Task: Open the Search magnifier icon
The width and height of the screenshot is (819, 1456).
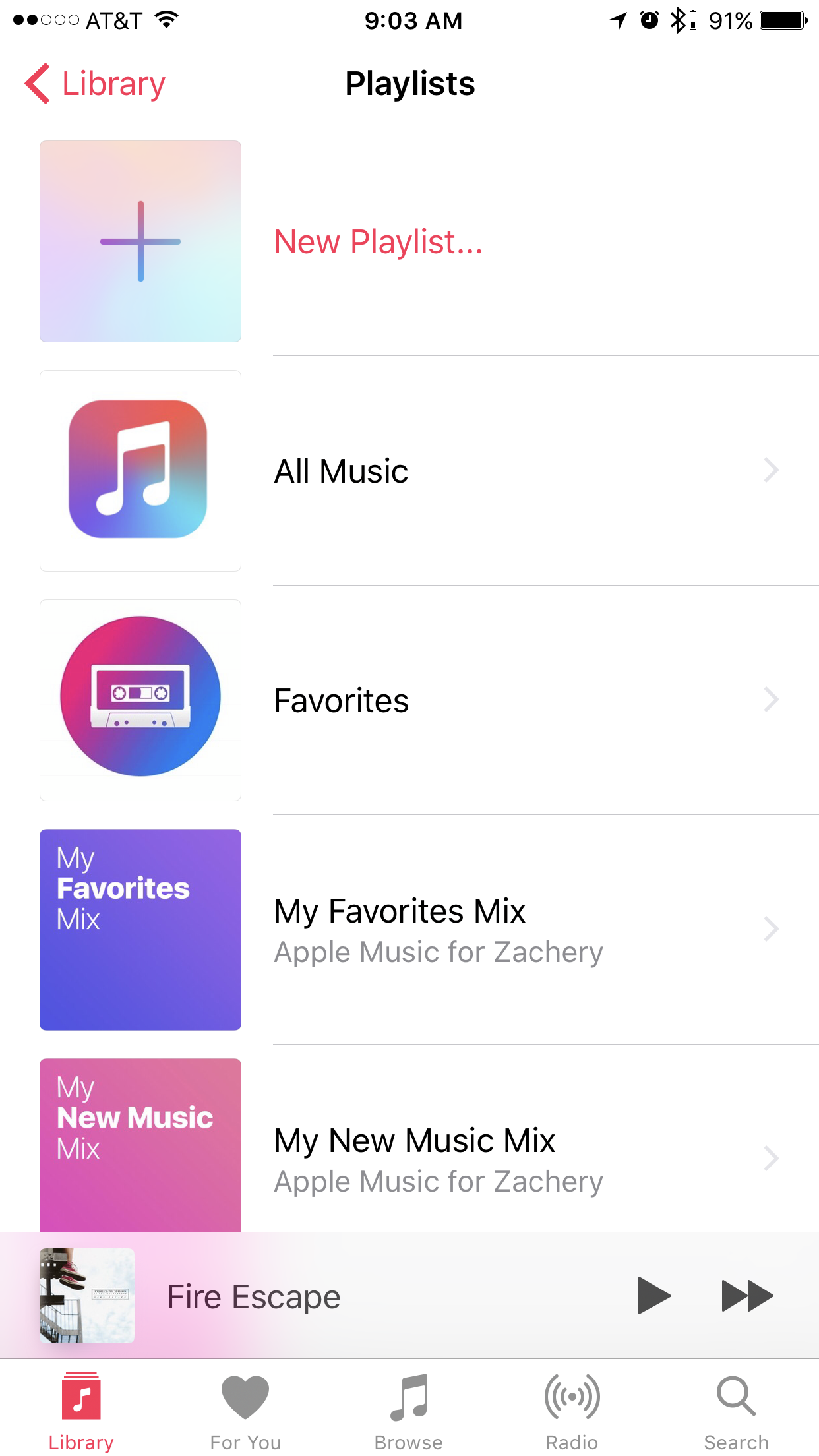Action: (734, 1395)
